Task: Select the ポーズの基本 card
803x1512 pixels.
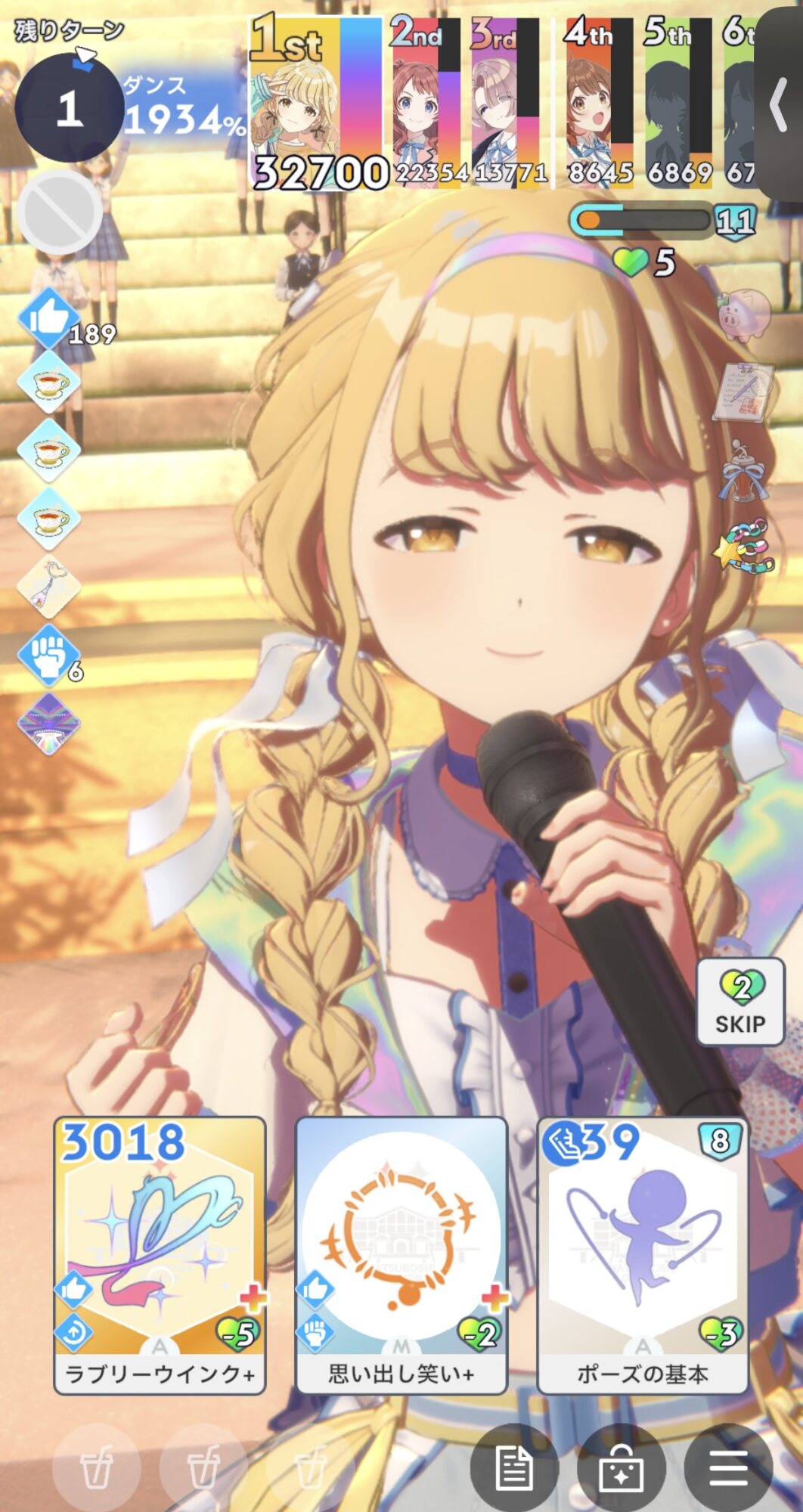Action: point(643,1253)
